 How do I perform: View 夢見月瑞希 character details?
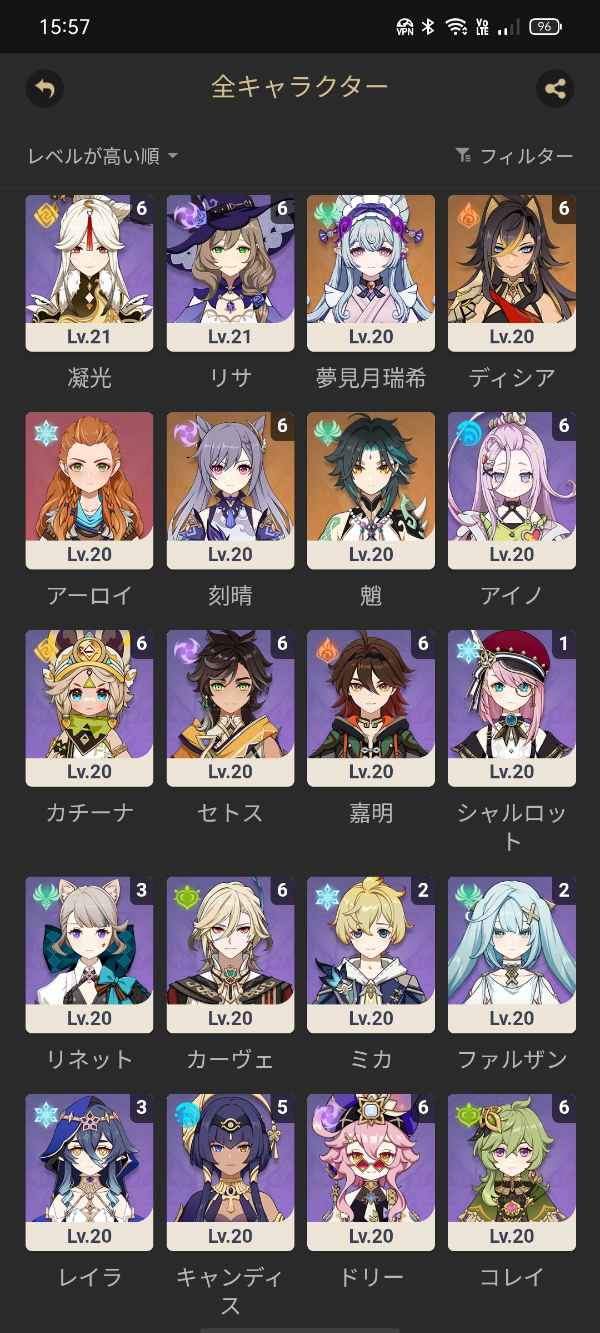point(371,273)
